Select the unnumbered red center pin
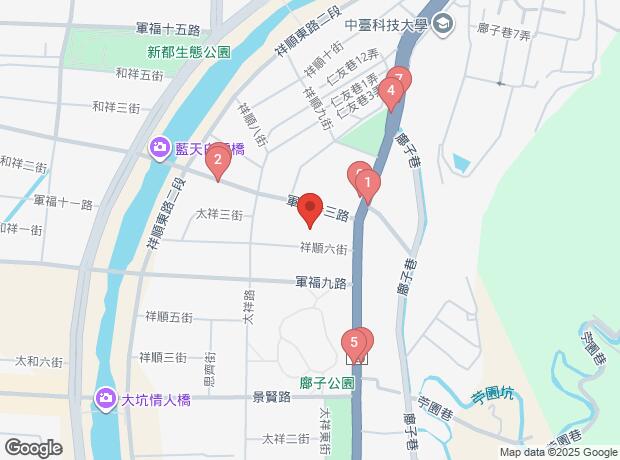Image resolution: width=620 pixels, height=460 pixels. pos(310,208)
